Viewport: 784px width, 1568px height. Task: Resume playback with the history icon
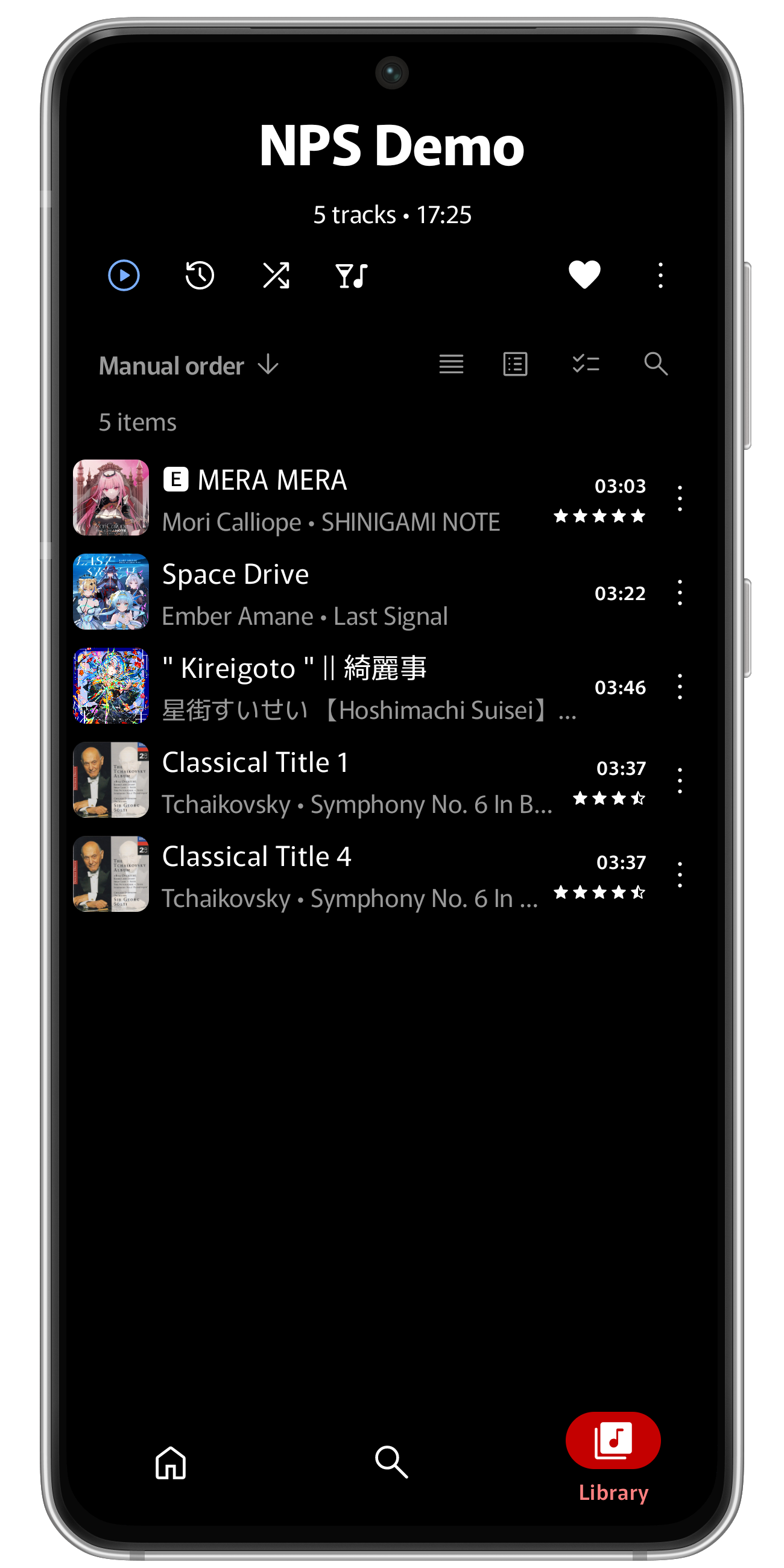coord(200,276)
